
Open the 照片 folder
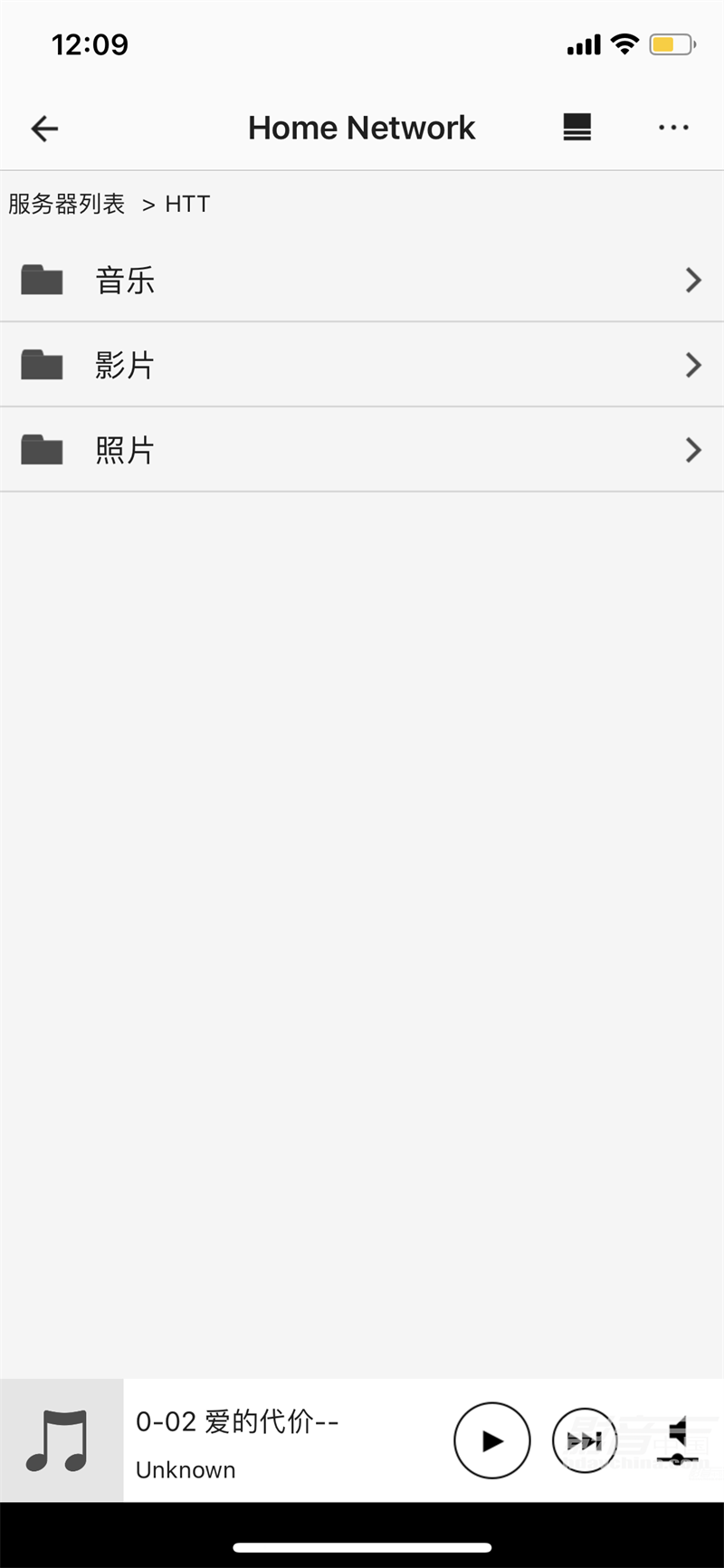[x=362, y=450]
